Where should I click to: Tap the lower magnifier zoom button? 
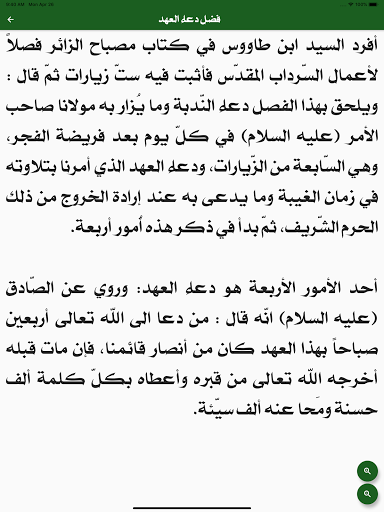367,494
